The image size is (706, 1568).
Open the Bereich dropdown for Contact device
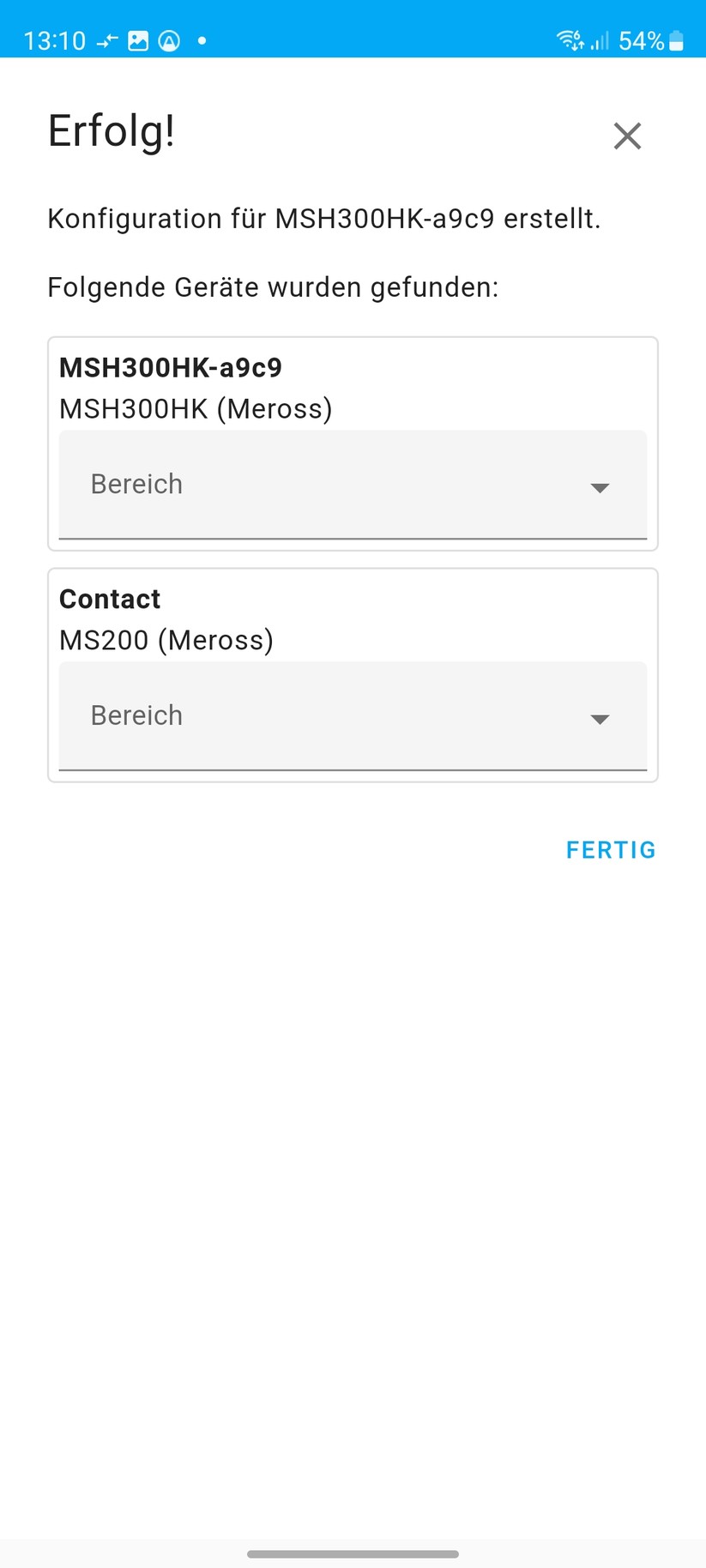(x=352, y=717)
